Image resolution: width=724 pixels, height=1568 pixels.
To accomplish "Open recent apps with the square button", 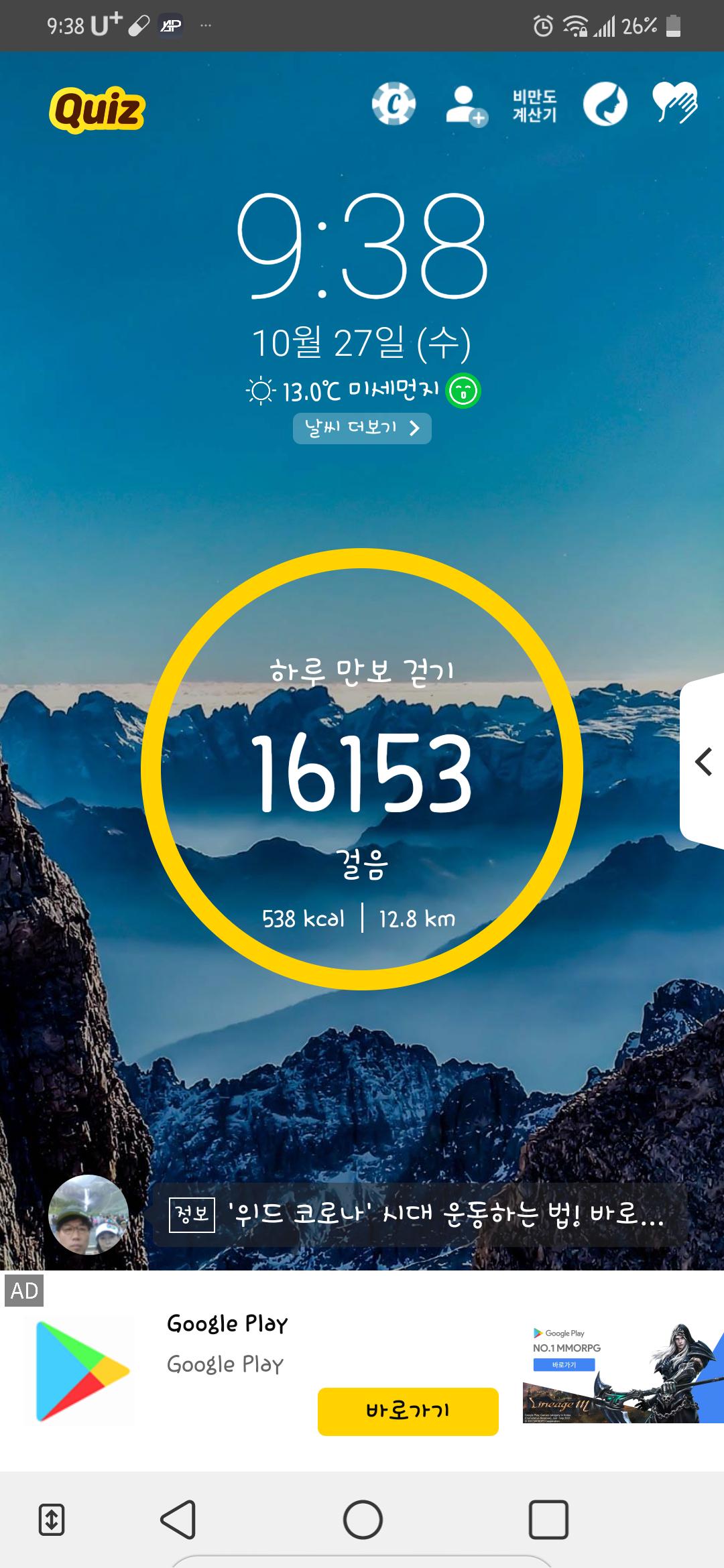I will pyautogui.click(x=548, y=1519).
